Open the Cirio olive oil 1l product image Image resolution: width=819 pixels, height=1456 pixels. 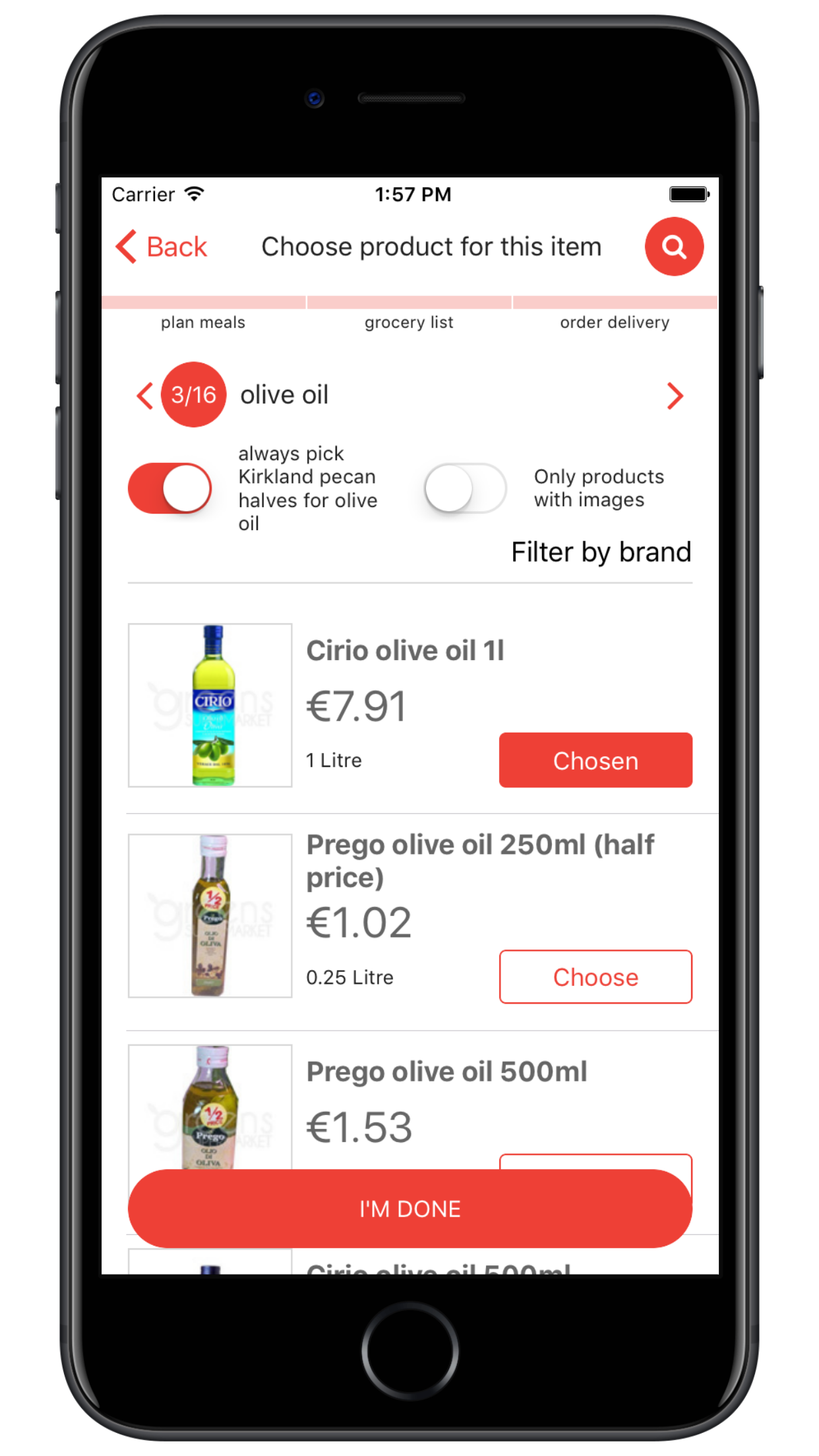pyautogui.click(x=210, y=705)
